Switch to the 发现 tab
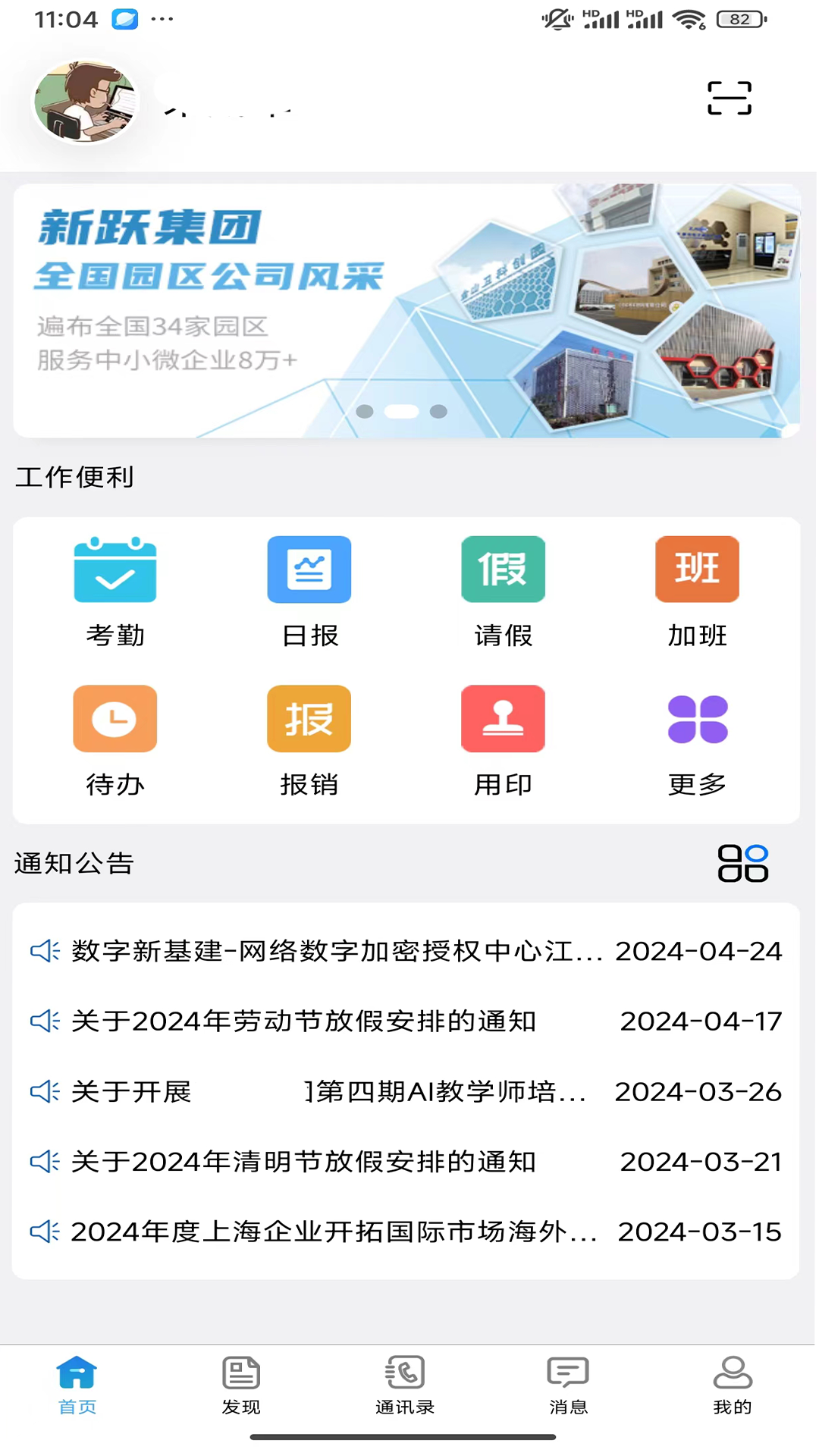The height and width of the screenshot is (1456, 819). tap(241, 1385)
